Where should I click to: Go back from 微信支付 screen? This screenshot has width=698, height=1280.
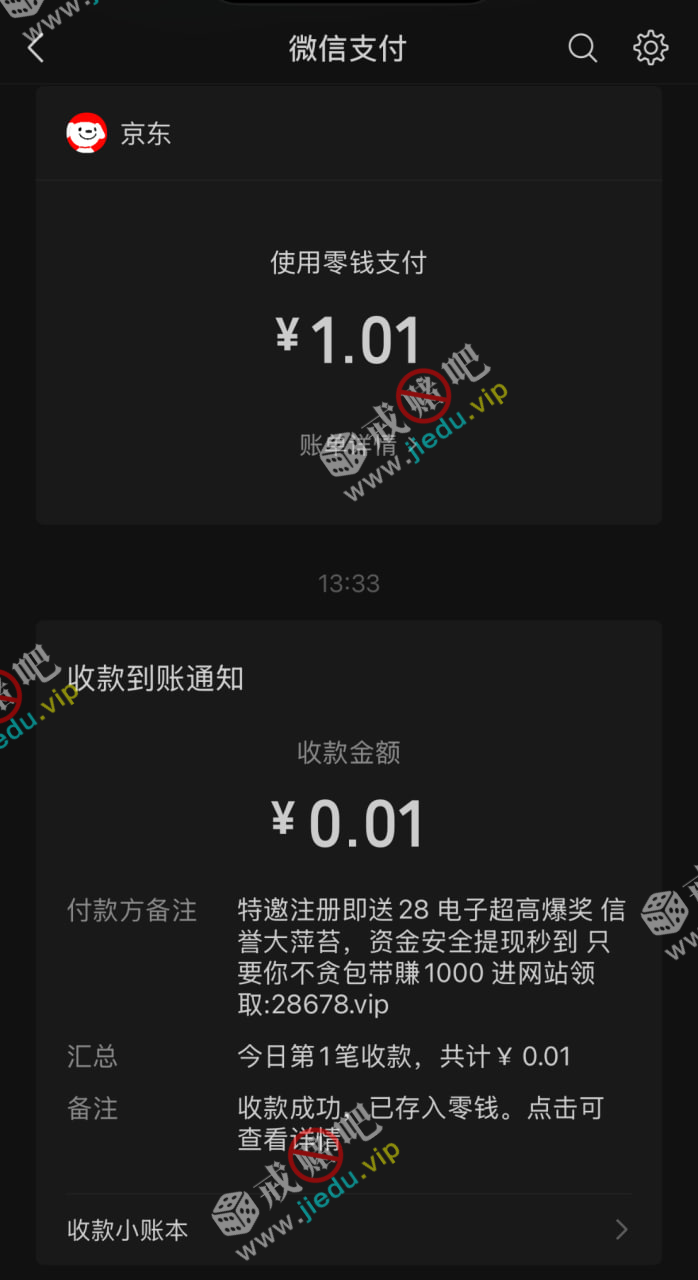36,48
